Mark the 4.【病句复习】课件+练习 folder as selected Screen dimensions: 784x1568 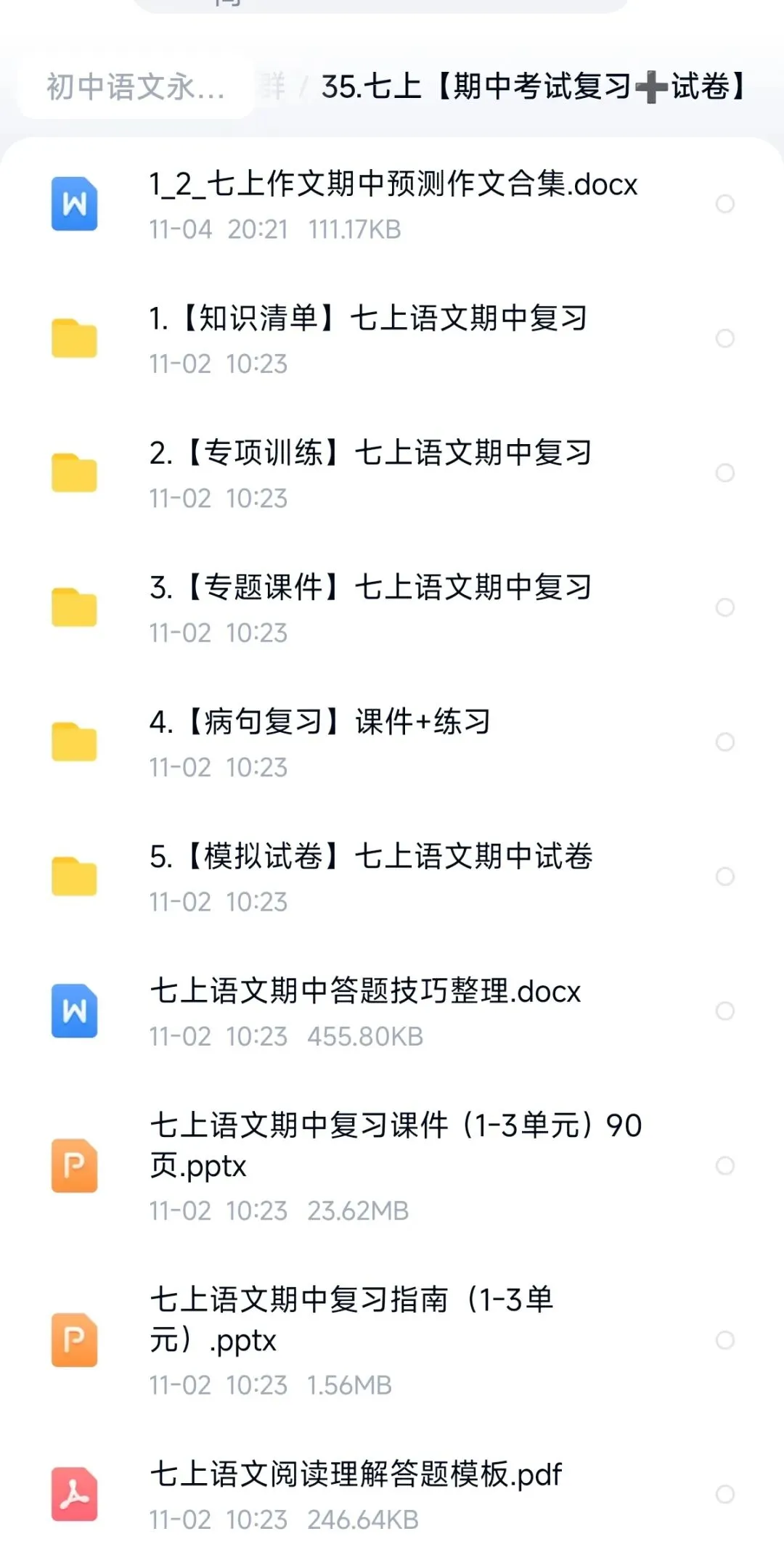tap(725, 742)
